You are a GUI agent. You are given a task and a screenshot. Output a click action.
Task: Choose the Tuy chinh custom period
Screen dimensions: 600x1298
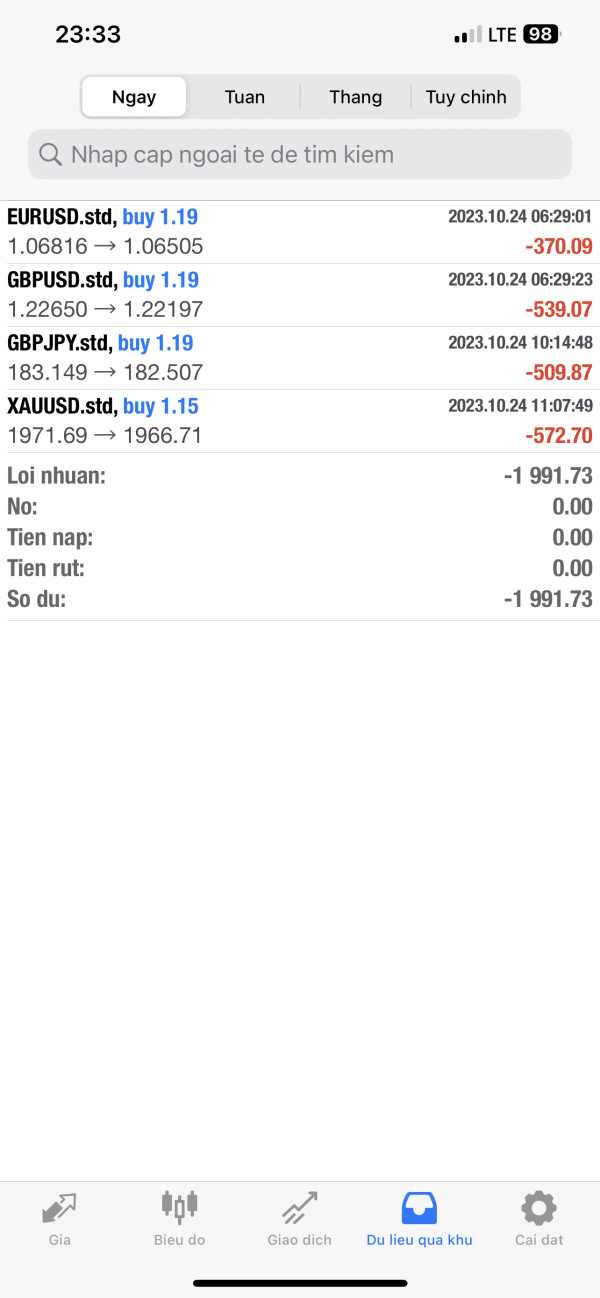pyautogui.click(x=466, y=97)
